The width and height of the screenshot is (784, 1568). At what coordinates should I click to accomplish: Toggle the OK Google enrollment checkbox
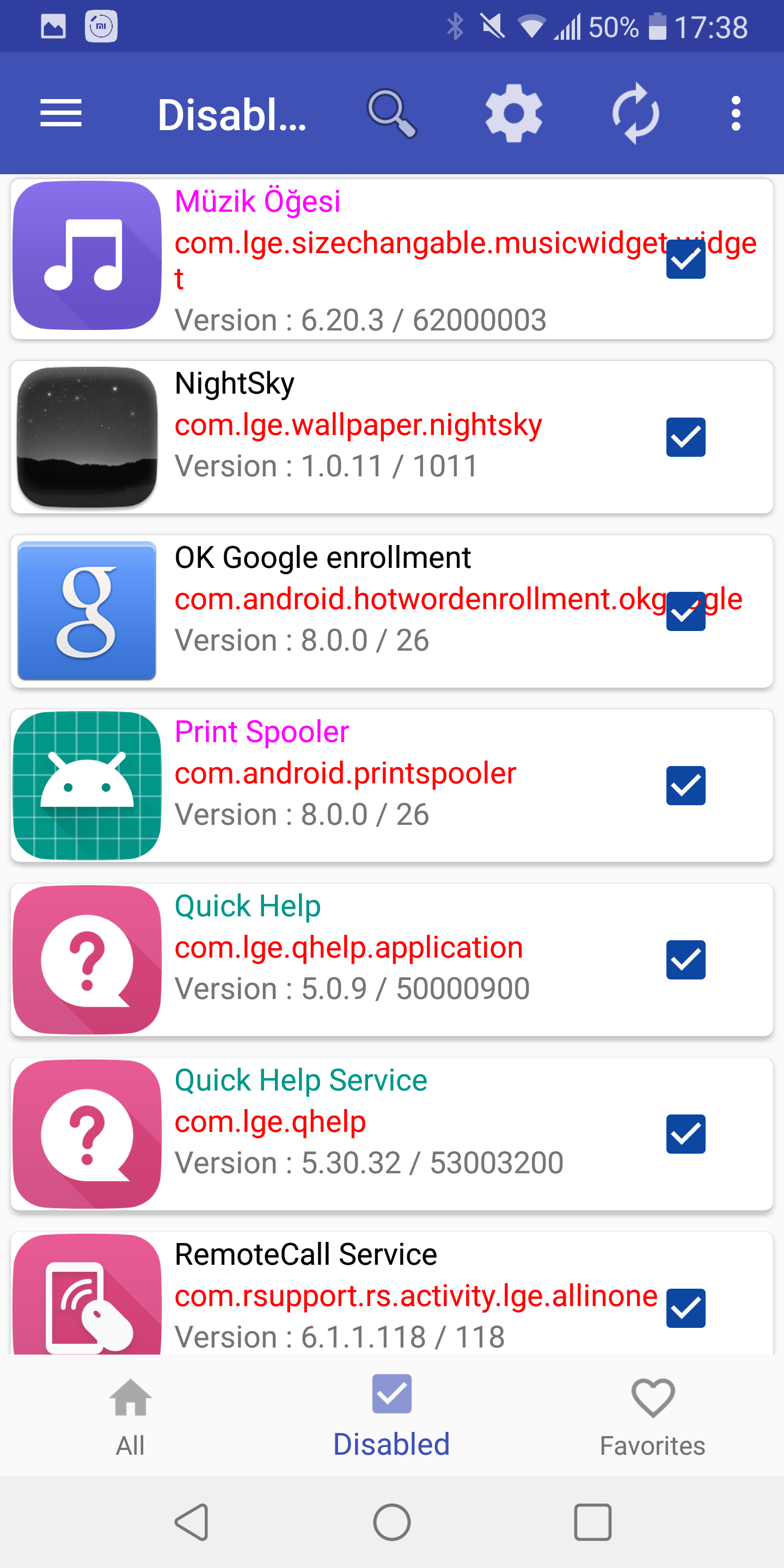pos(685,611)
